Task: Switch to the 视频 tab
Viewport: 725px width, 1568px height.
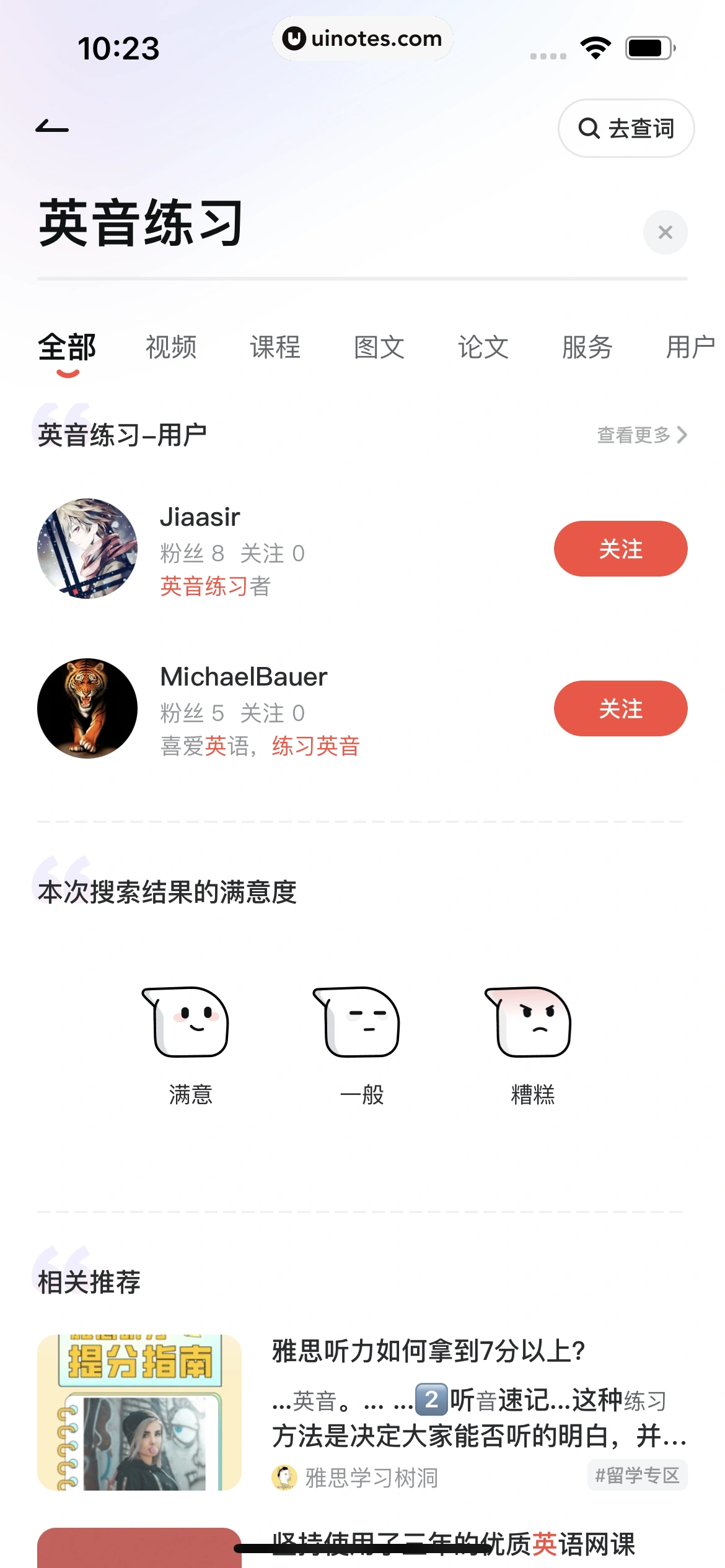Action: click(x=171, y=347)
